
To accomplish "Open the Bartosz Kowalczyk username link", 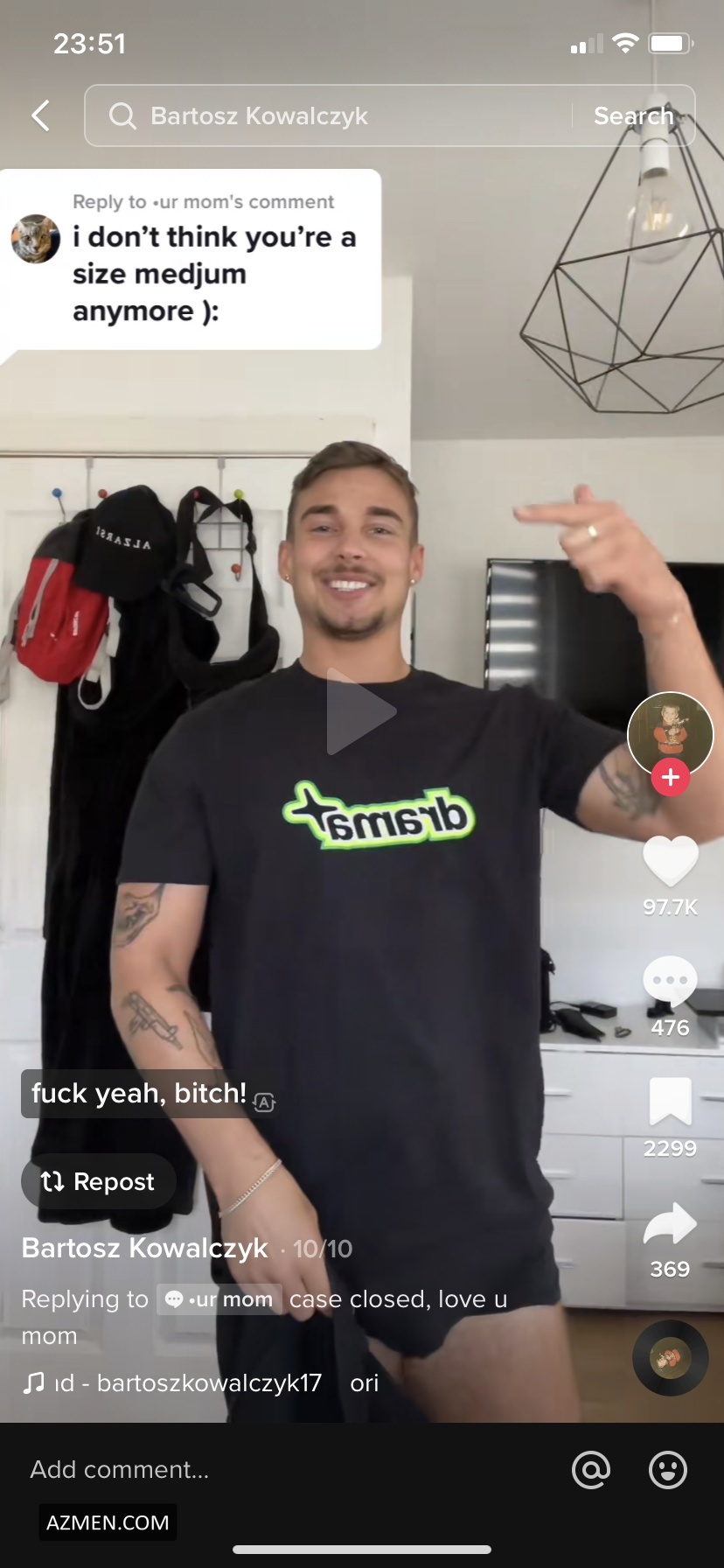I will tap(144, 1248).
